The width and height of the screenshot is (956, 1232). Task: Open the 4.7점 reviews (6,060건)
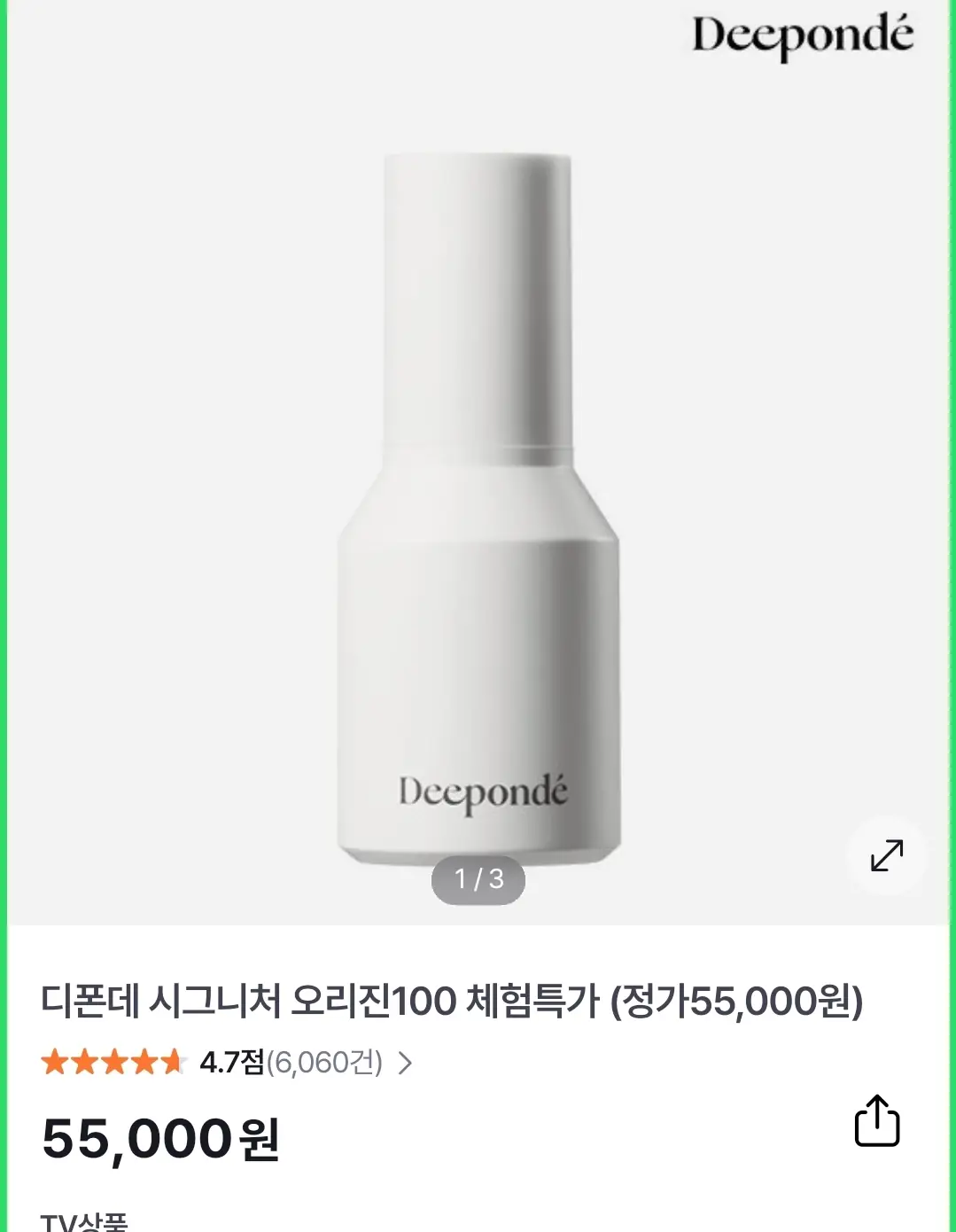tap(292, 1062)
